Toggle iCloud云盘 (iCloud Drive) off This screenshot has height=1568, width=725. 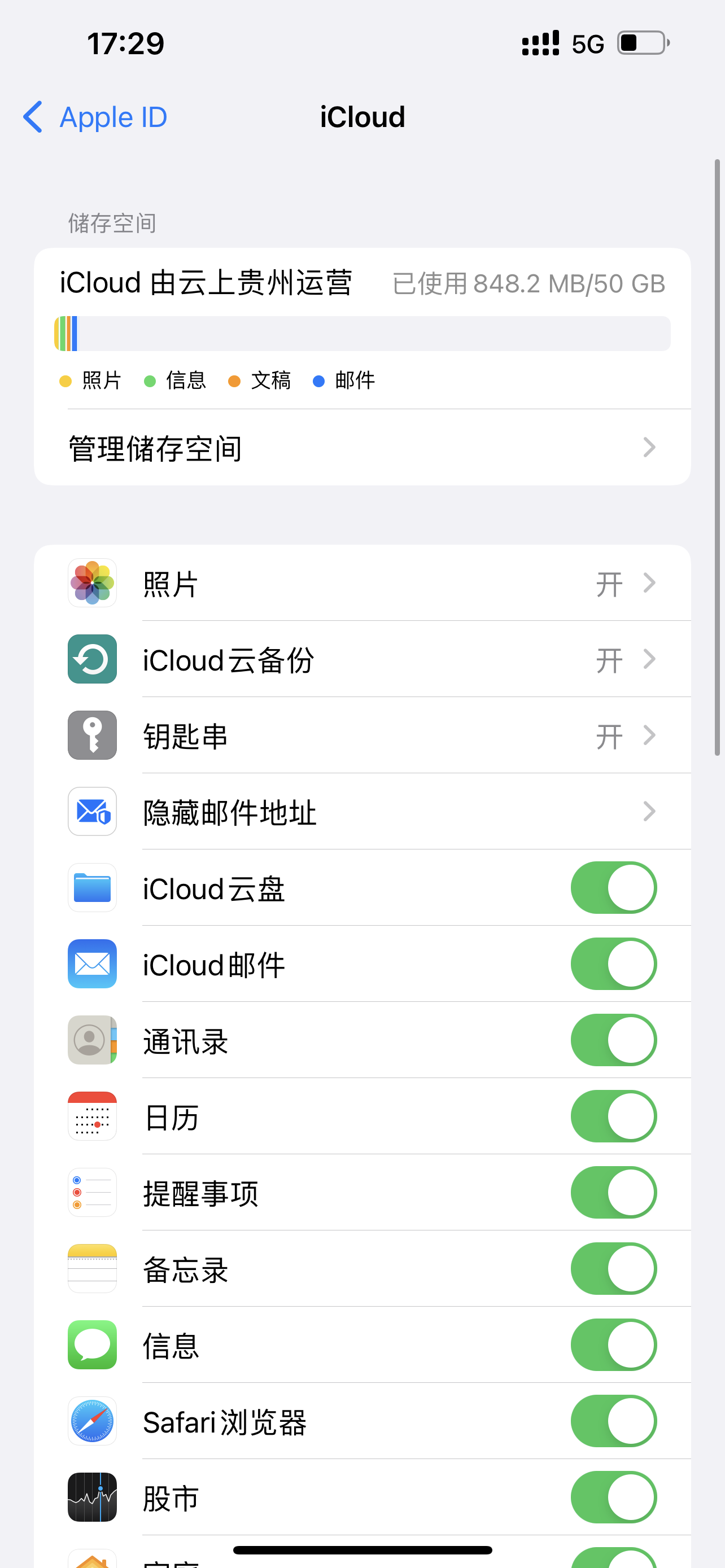coord(613,888)
